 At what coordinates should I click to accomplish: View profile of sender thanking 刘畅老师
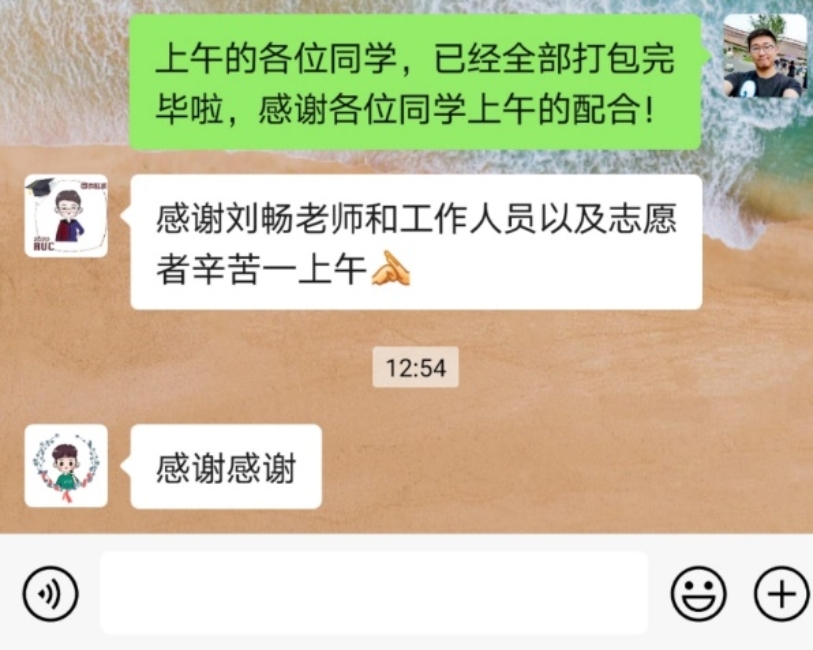pos(66,216)
